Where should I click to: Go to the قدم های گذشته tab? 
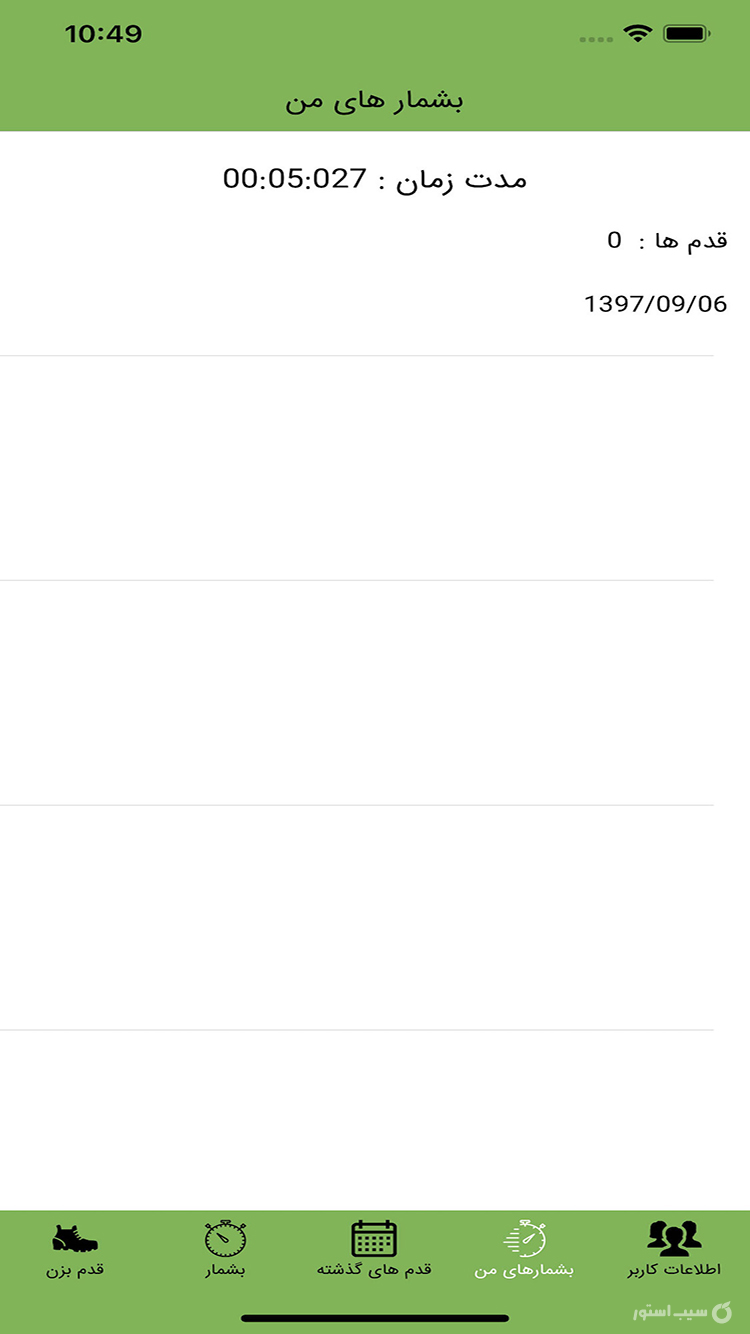(x=375, y=1249)
